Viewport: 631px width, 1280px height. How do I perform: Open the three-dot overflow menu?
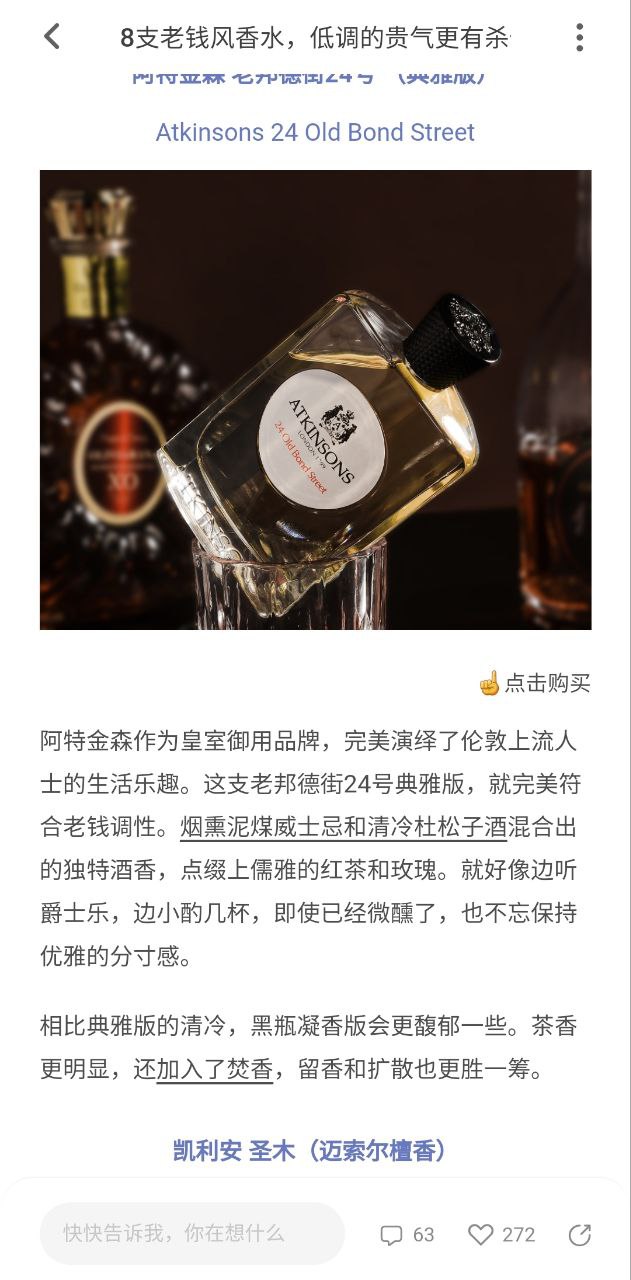point(579,38)
